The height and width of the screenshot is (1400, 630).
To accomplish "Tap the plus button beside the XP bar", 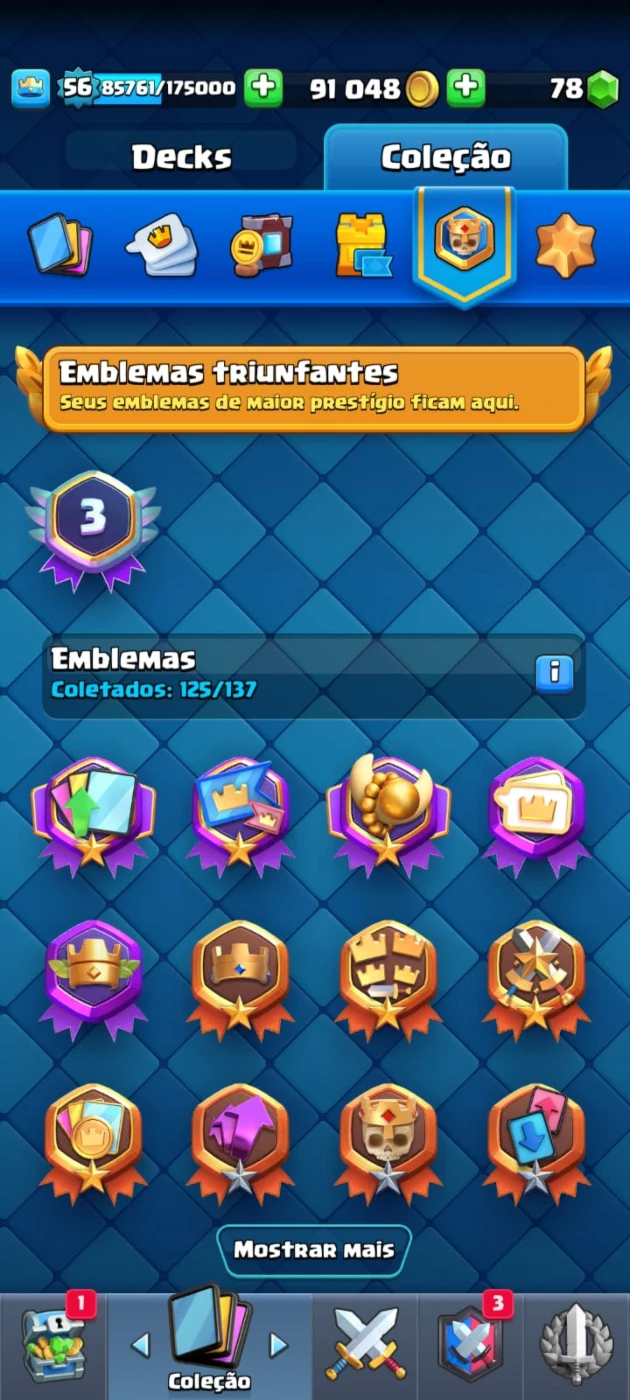I will [263, 88].
